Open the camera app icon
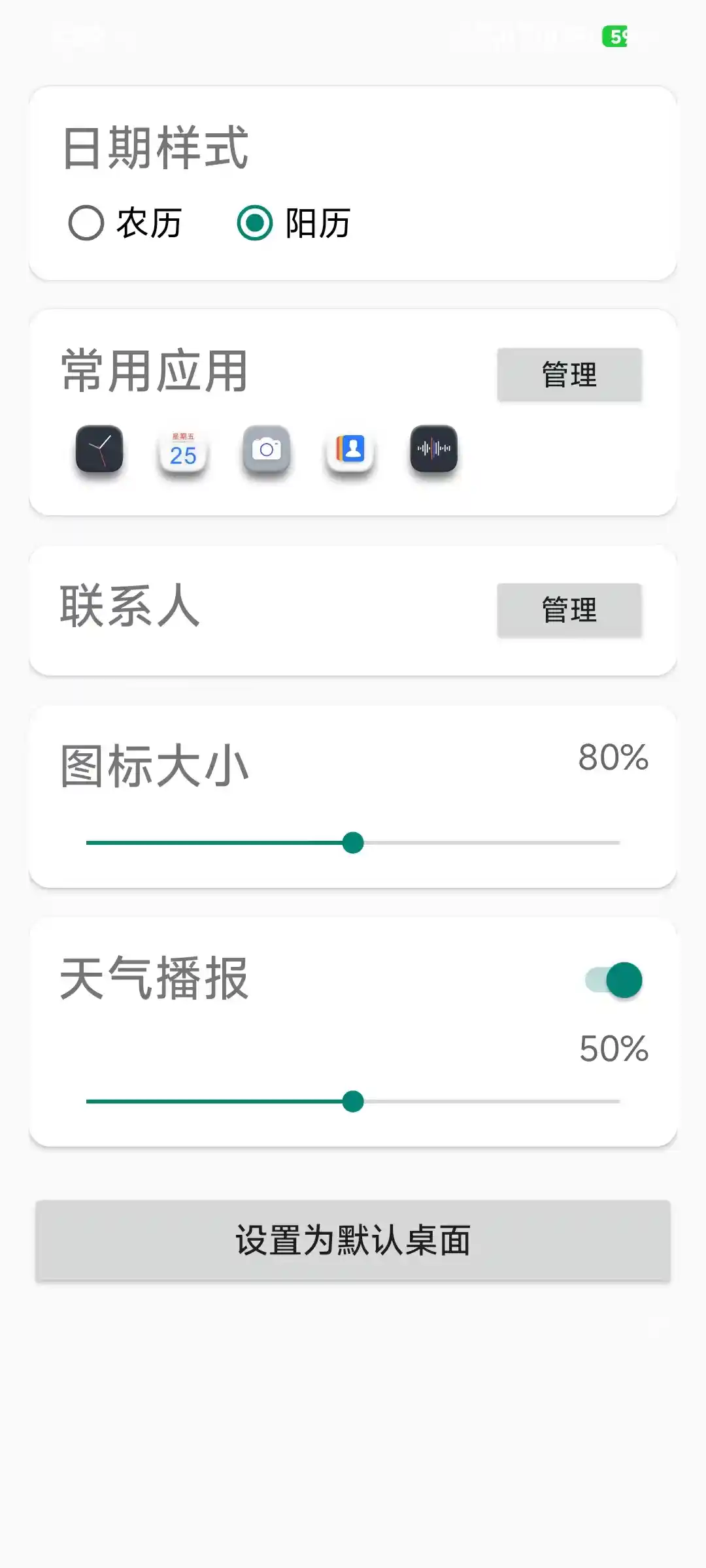The width and height of the screenshot is (706, 1568). pyautogui.click(x=267, y=449)
